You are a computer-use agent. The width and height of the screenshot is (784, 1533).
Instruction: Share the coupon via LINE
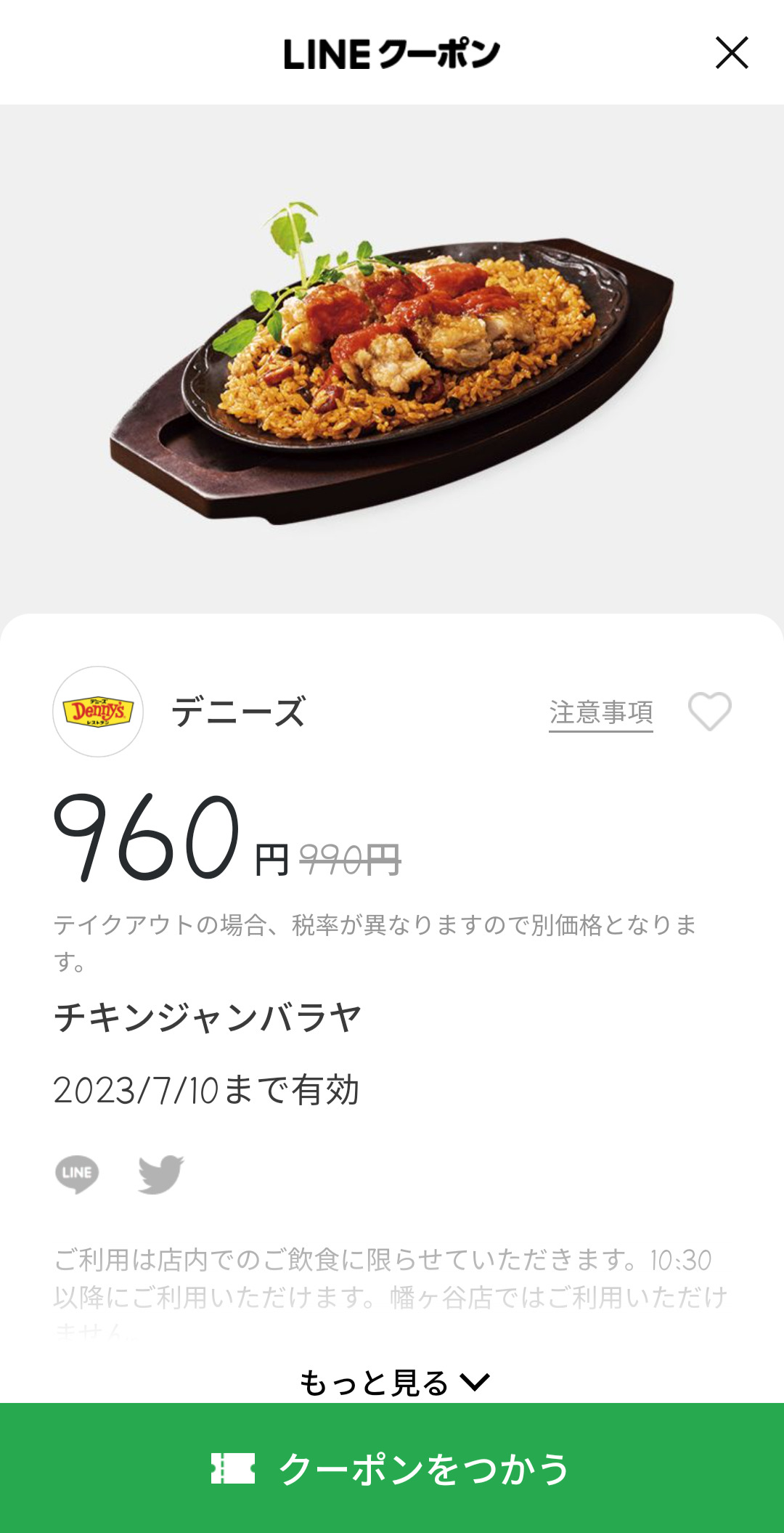point(77,1174)
